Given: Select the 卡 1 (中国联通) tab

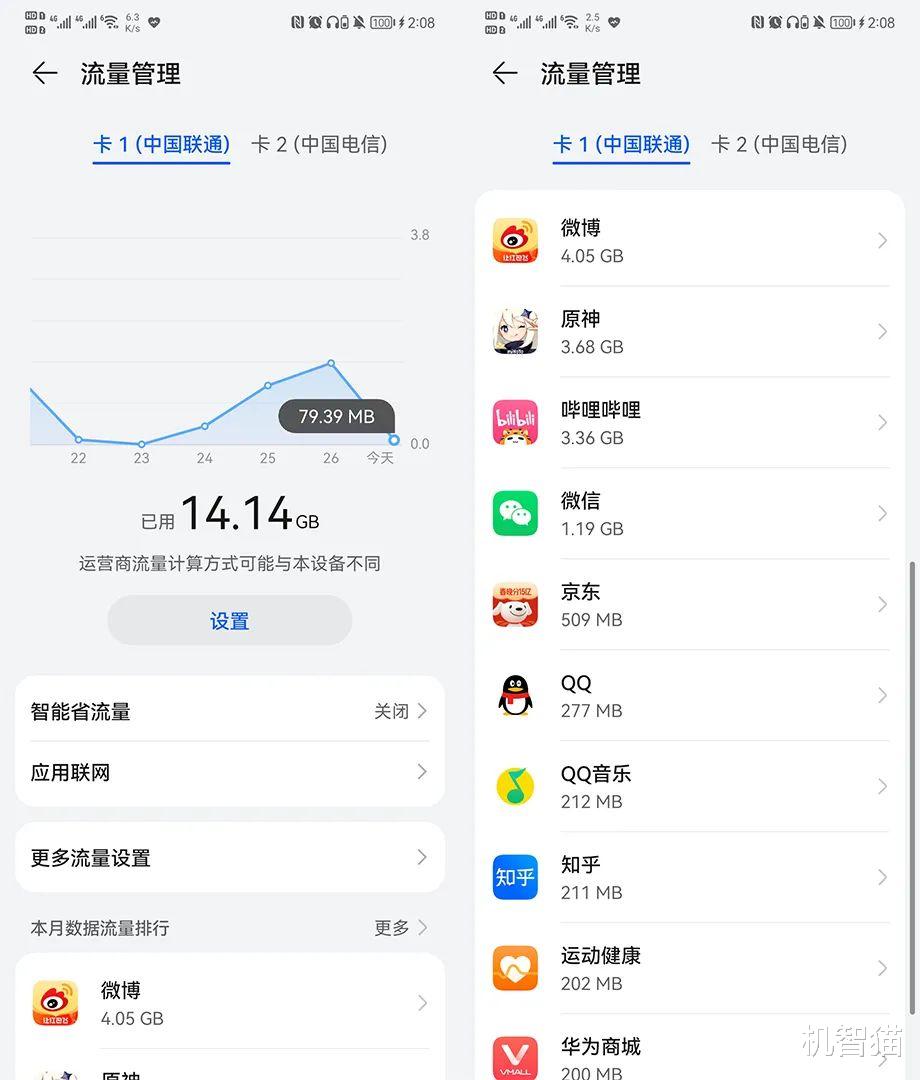Looking at the screenshot, I should pyautogui.click(x=160, y=144).
